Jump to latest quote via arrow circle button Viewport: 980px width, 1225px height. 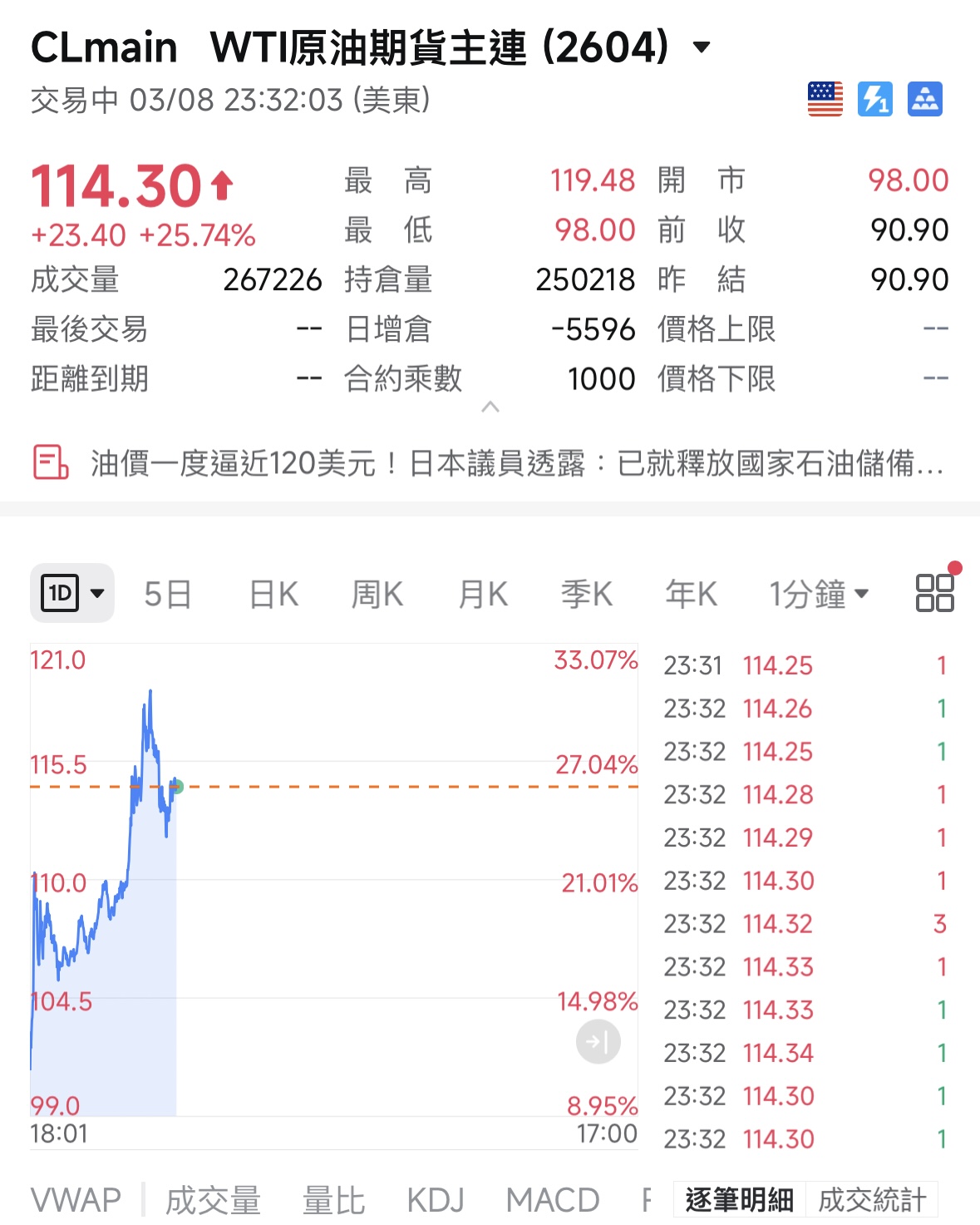pyautogui.click(x=598, y=1040)
